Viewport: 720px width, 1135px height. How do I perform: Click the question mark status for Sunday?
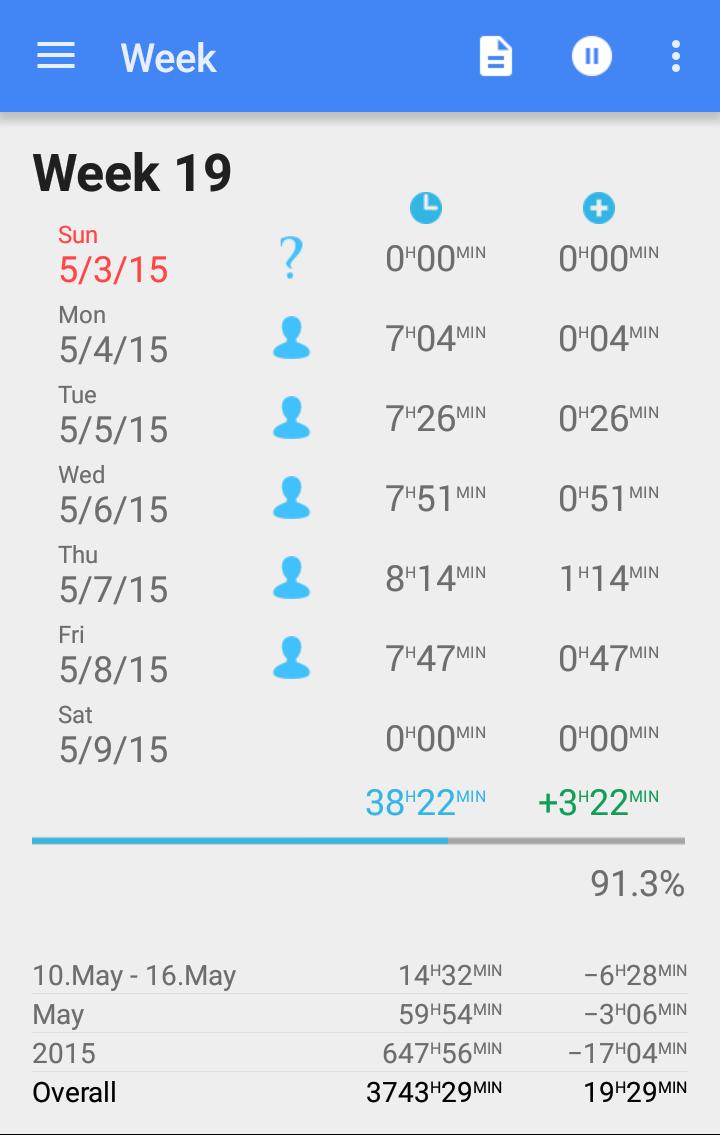(x=290, y=256)
